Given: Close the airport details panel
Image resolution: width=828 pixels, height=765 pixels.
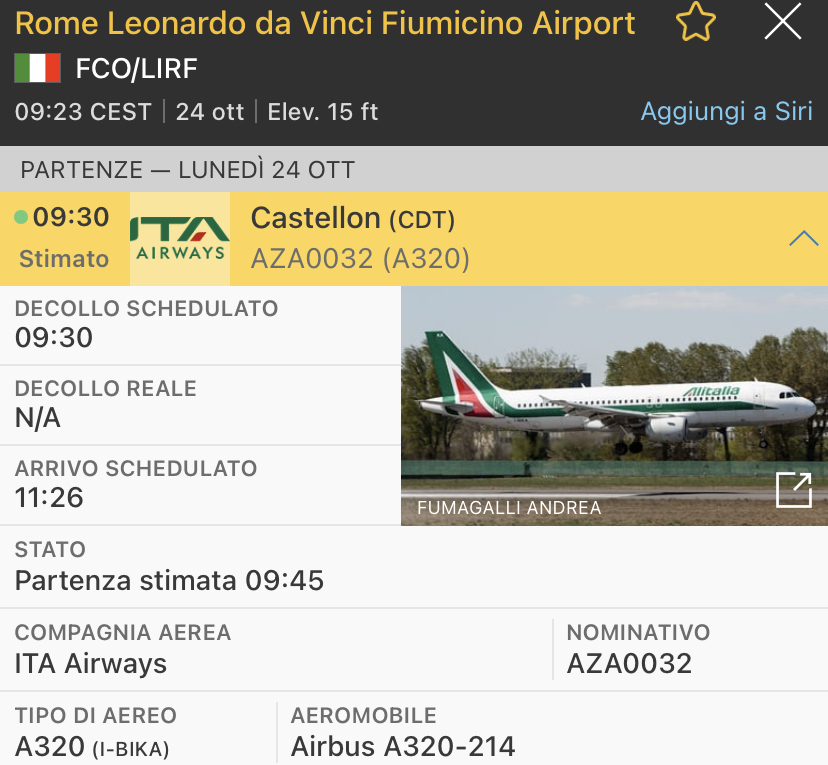Looking at the screenshot, I should 782,22.
